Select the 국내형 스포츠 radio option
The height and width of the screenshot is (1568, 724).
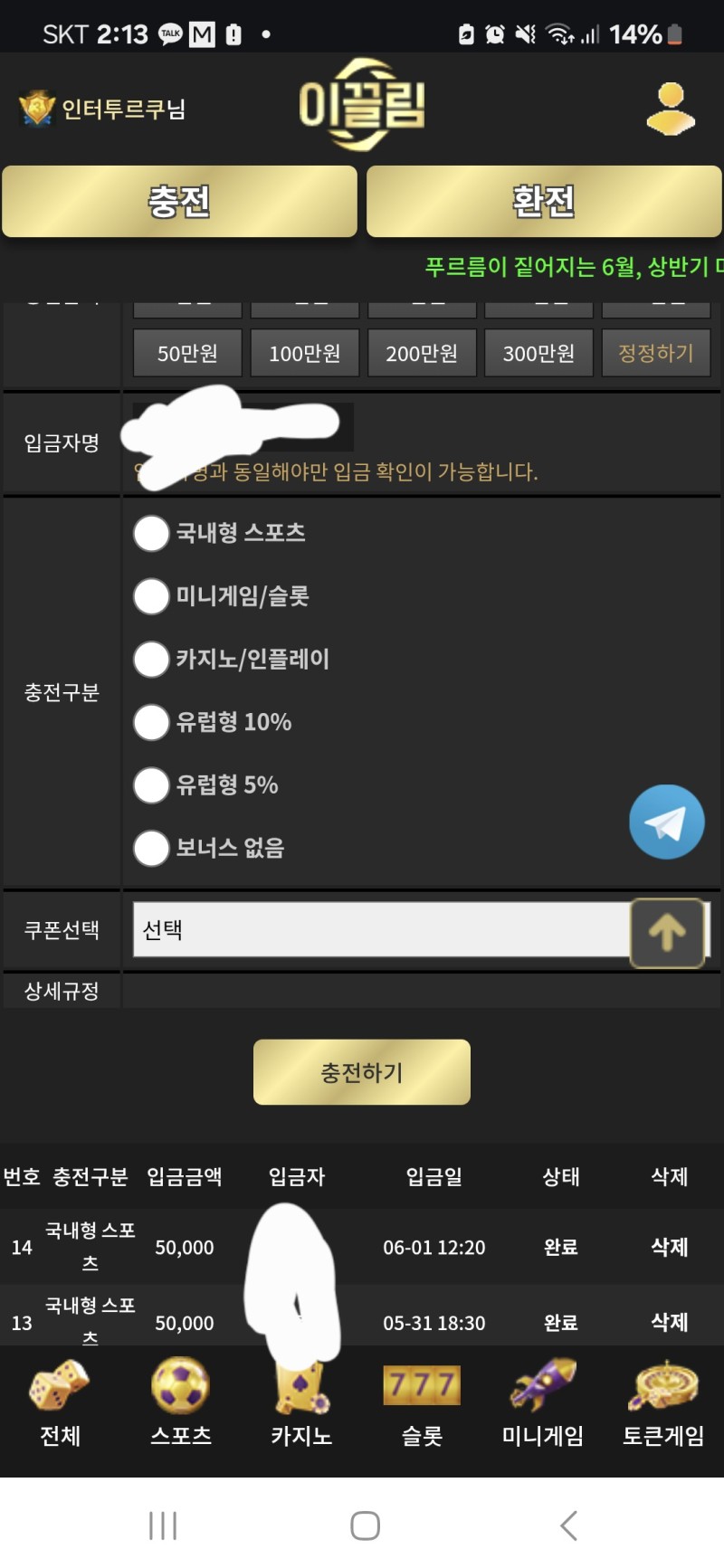tap(151, 533)
